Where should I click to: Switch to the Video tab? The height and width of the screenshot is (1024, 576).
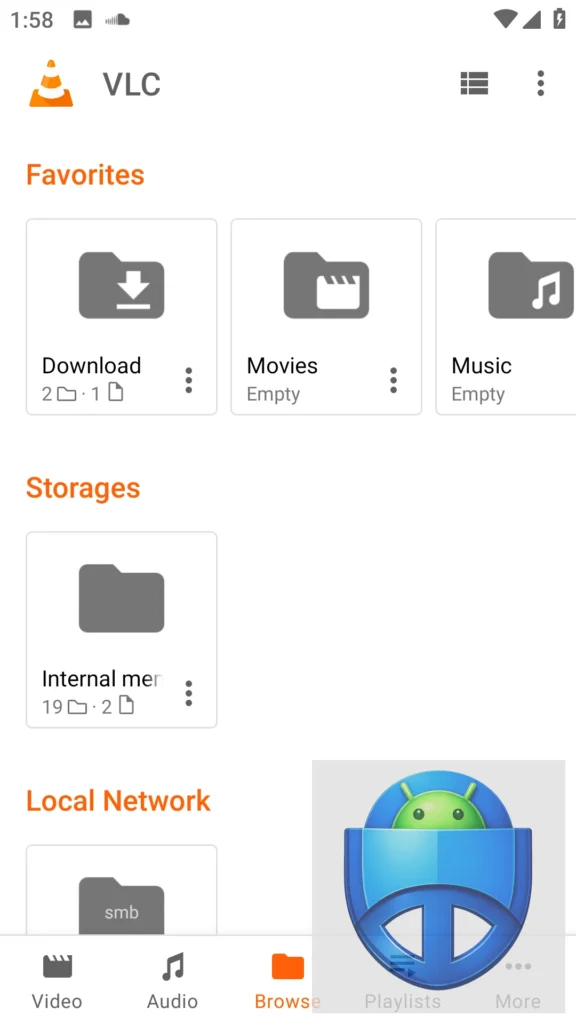pyautogui.click(x=57, y=981)
